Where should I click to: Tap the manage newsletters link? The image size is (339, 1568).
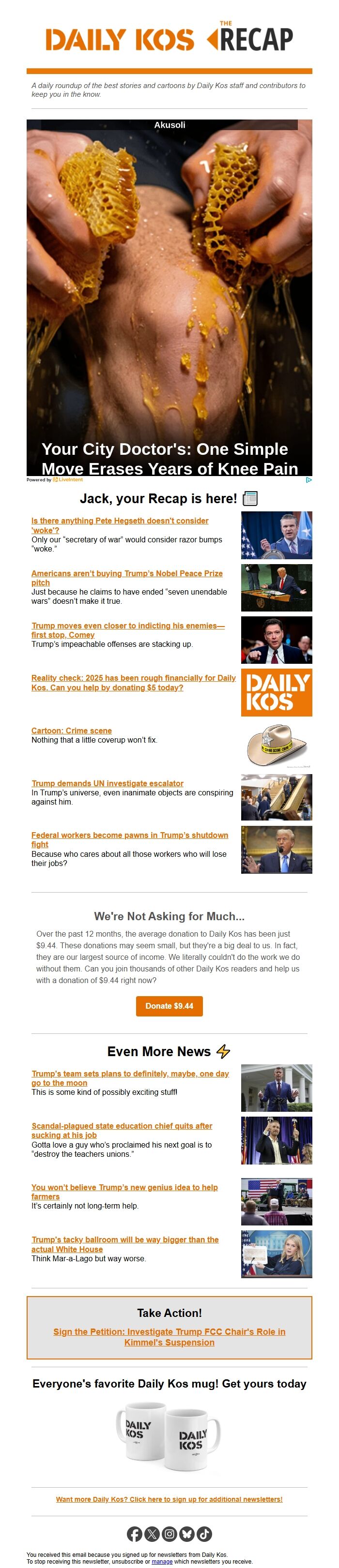[x=162, y=1561]
